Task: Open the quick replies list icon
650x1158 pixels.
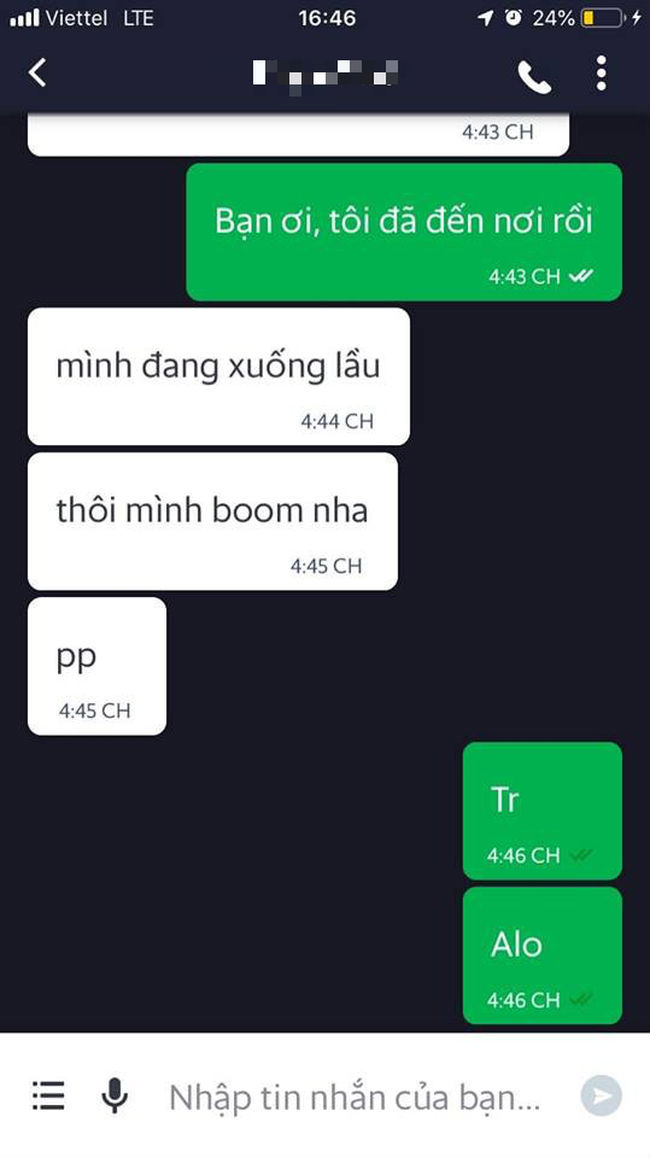Action: tap(48, 1096)
